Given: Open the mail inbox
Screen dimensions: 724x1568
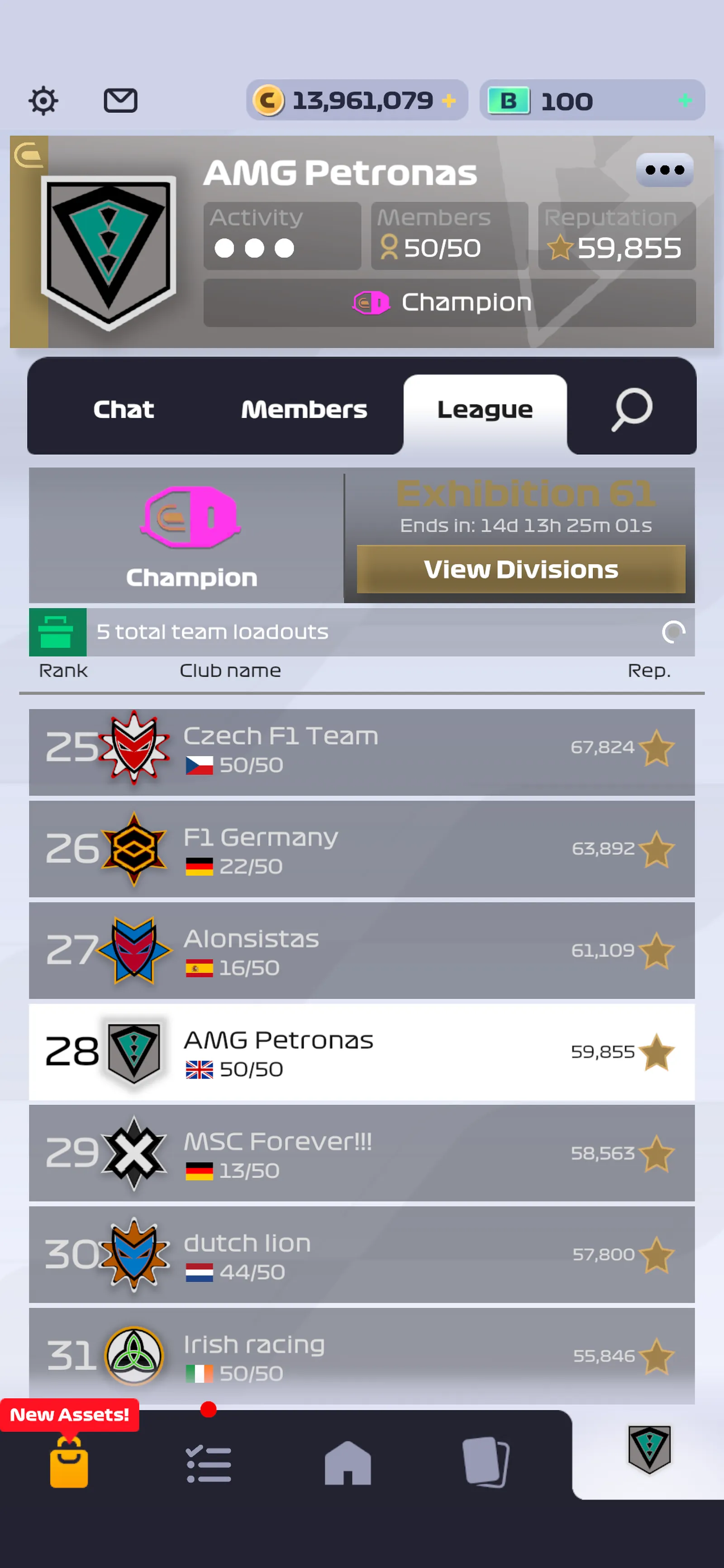Looking at the screenshot, I should coord(120,101).
